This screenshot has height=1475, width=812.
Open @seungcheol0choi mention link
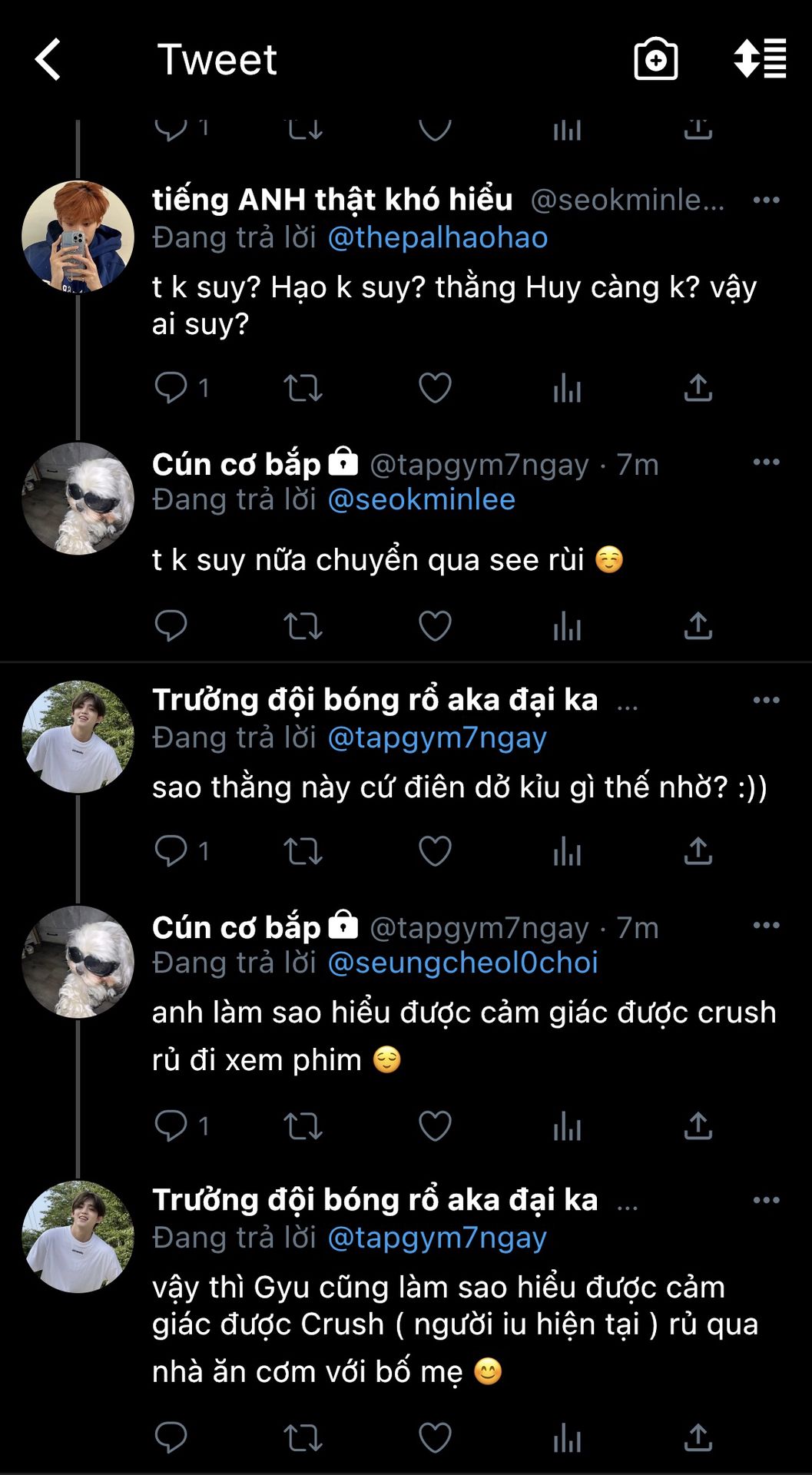click(462, 963)
